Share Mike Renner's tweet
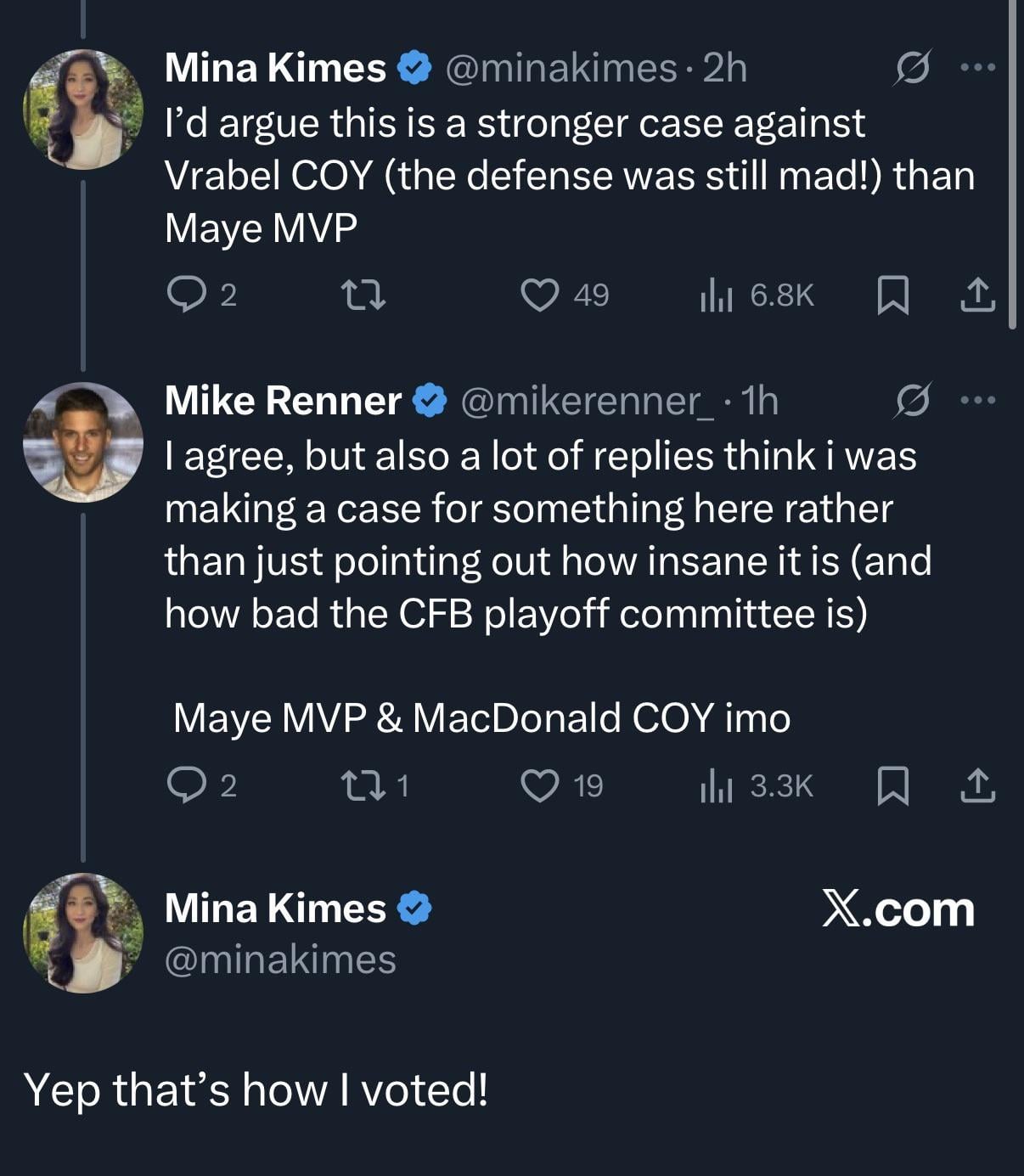The height and width of the screenshot is (1176, 1024). pos(977,785)
